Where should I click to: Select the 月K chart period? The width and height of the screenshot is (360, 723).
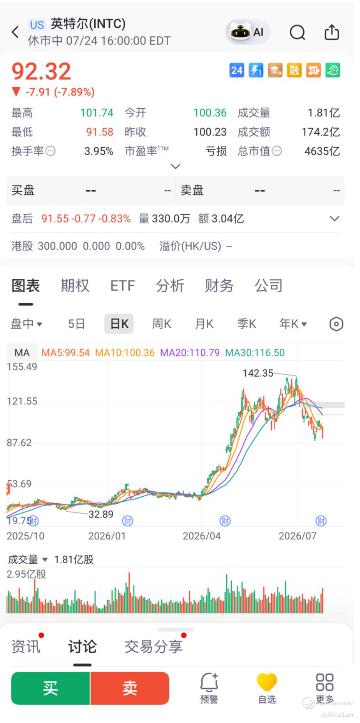coord(204,324)
